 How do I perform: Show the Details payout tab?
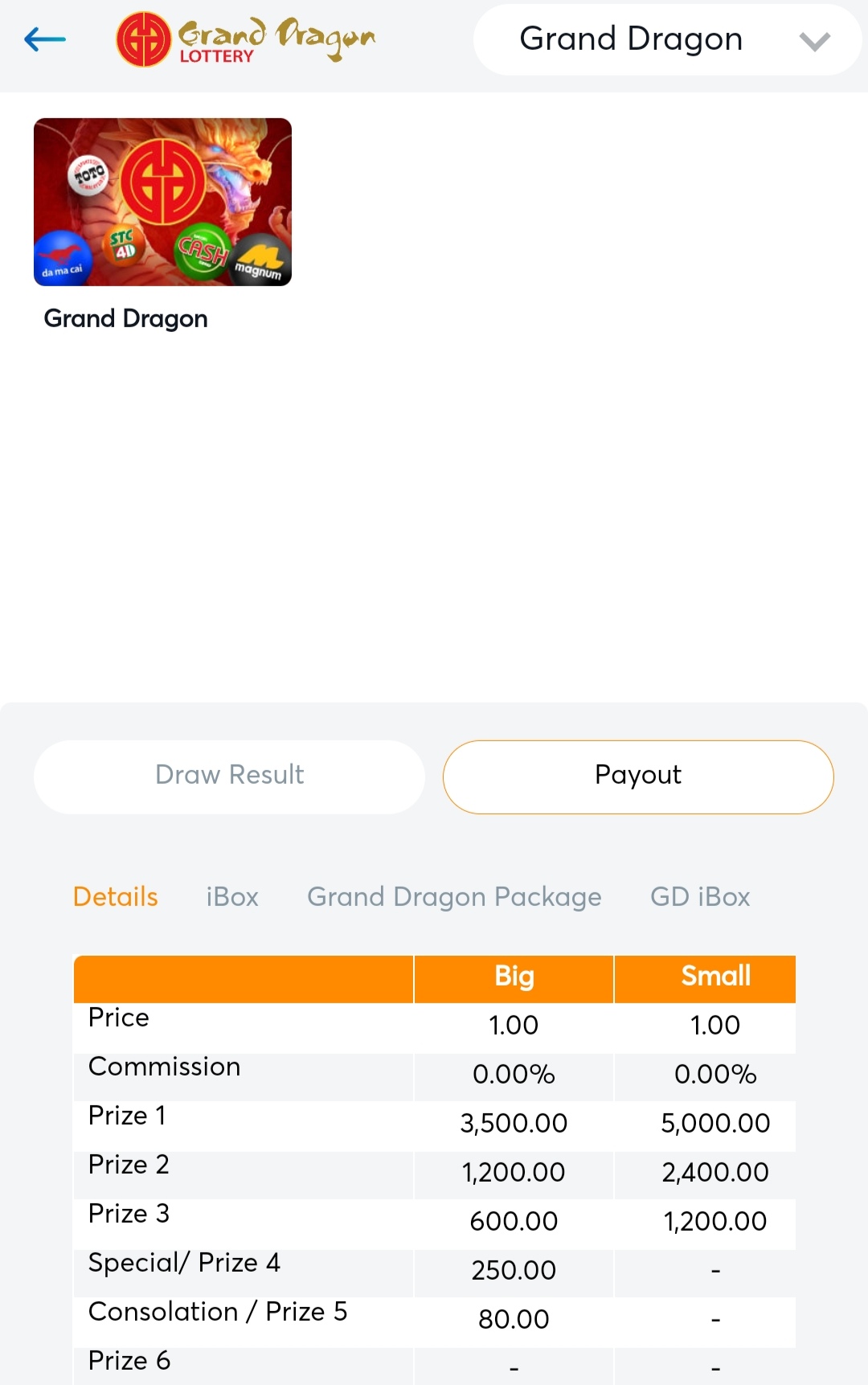(x=116, y=896)
